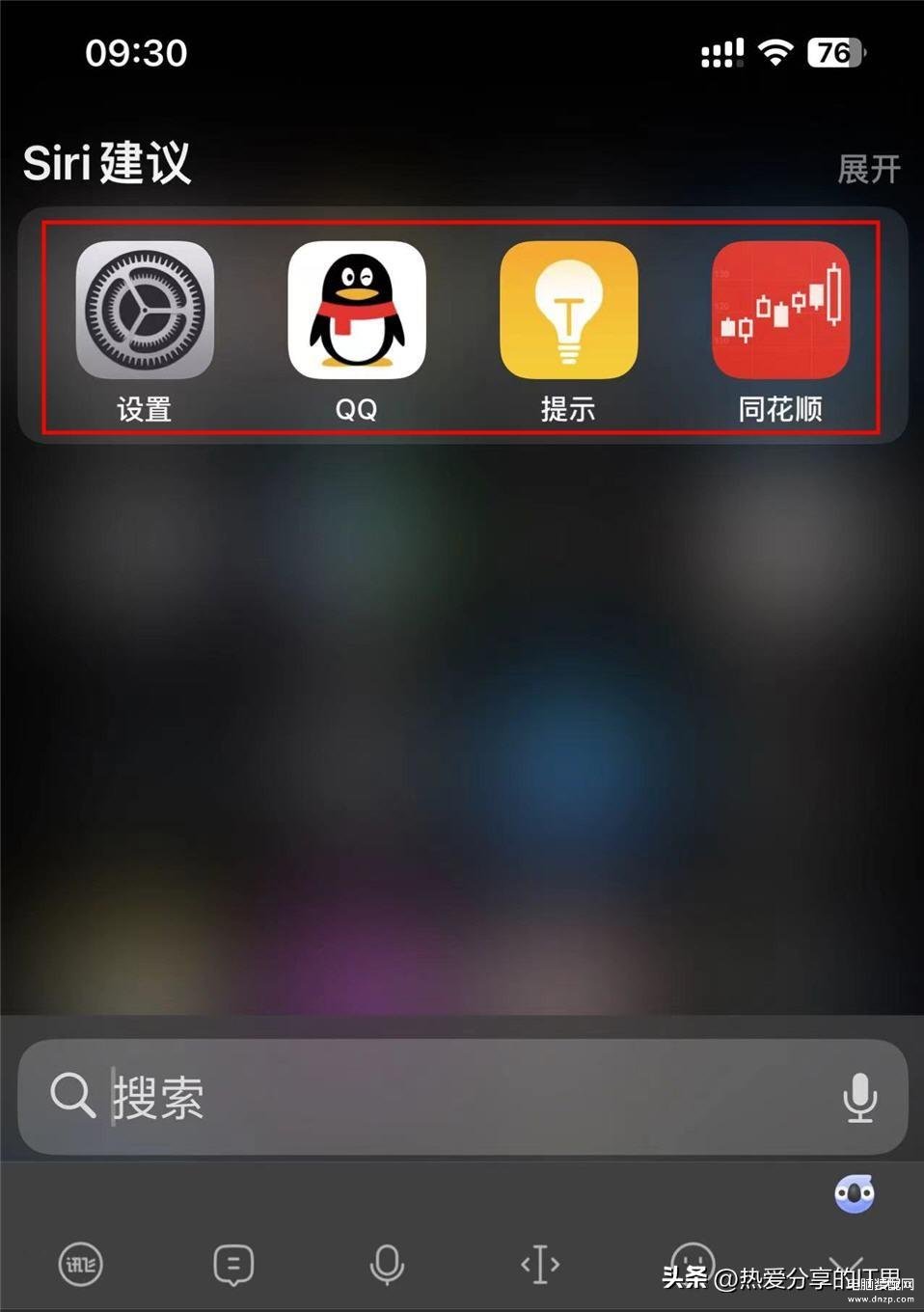Open the 提示 tips app
This screenshot has width=924, height=1312.
568,311
